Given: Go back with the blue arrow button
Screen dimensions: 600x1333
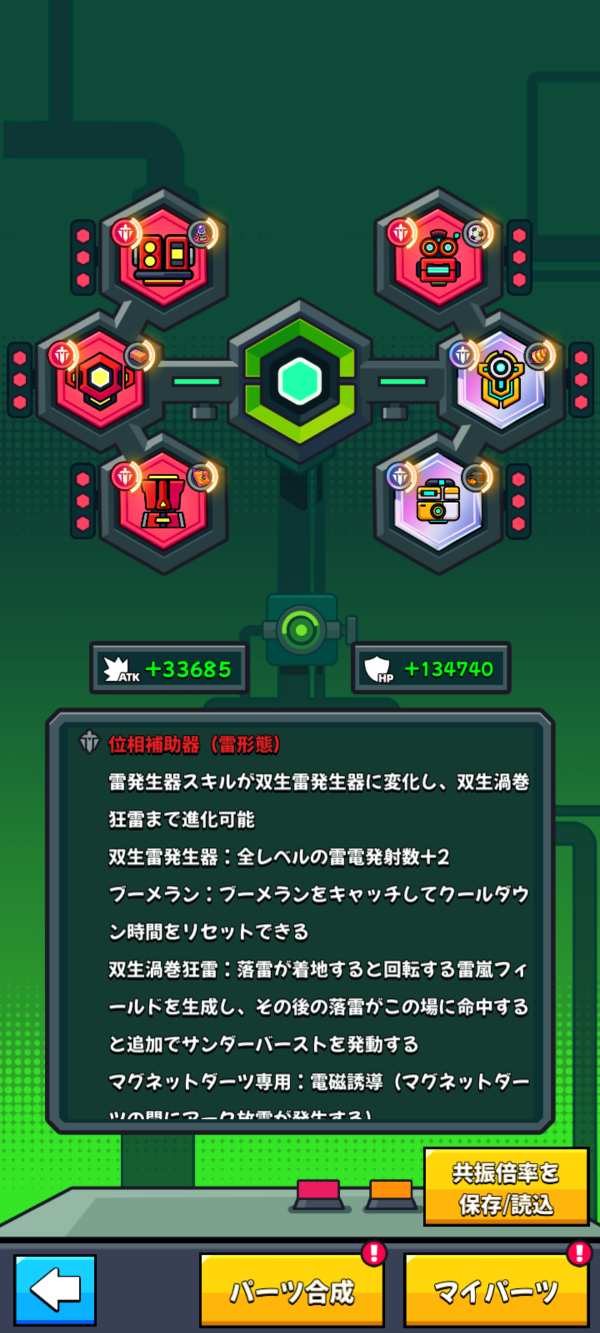Looking at the screenshot, I should click(x=55, y=1291).
